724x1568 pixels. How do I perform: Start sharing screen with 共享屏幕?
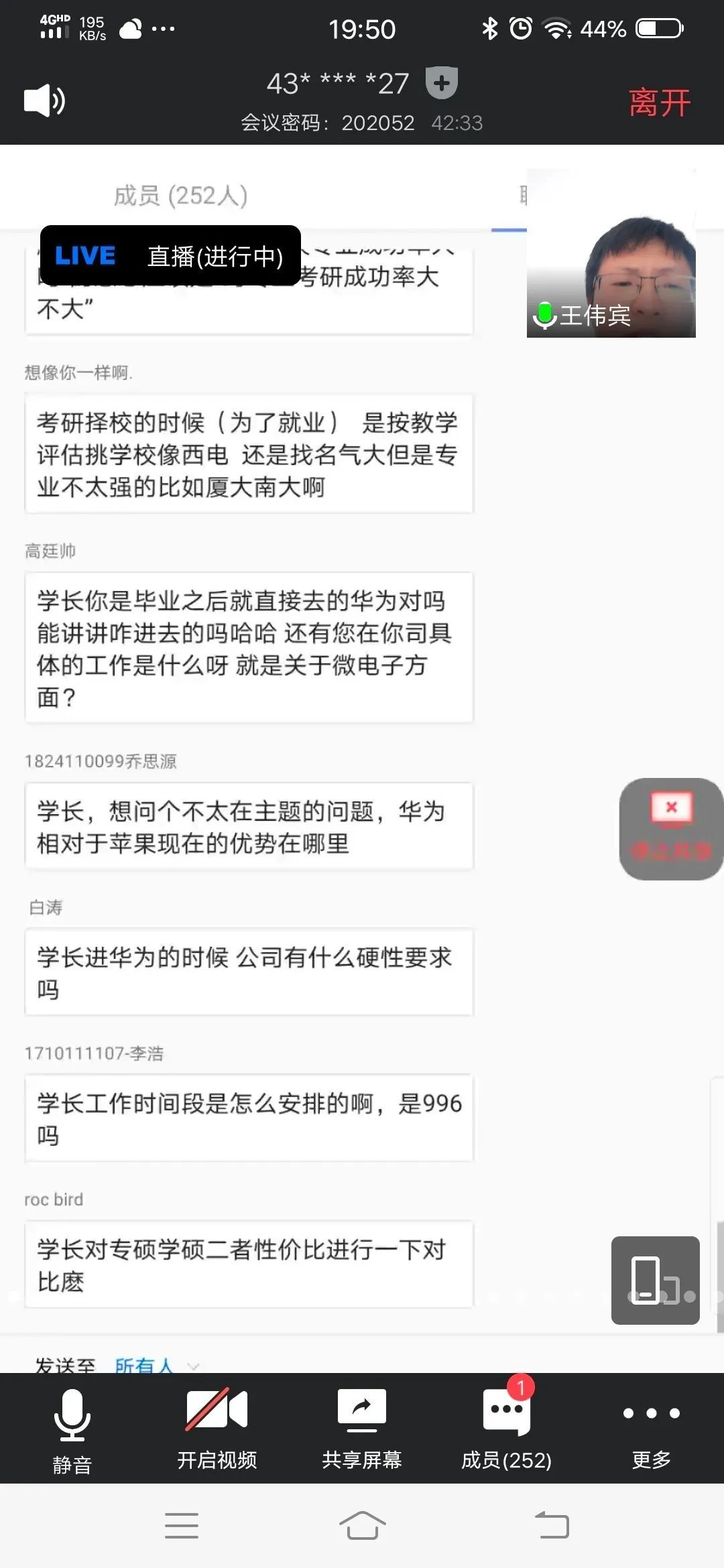pyautogui.click(x=361, y=1427)
